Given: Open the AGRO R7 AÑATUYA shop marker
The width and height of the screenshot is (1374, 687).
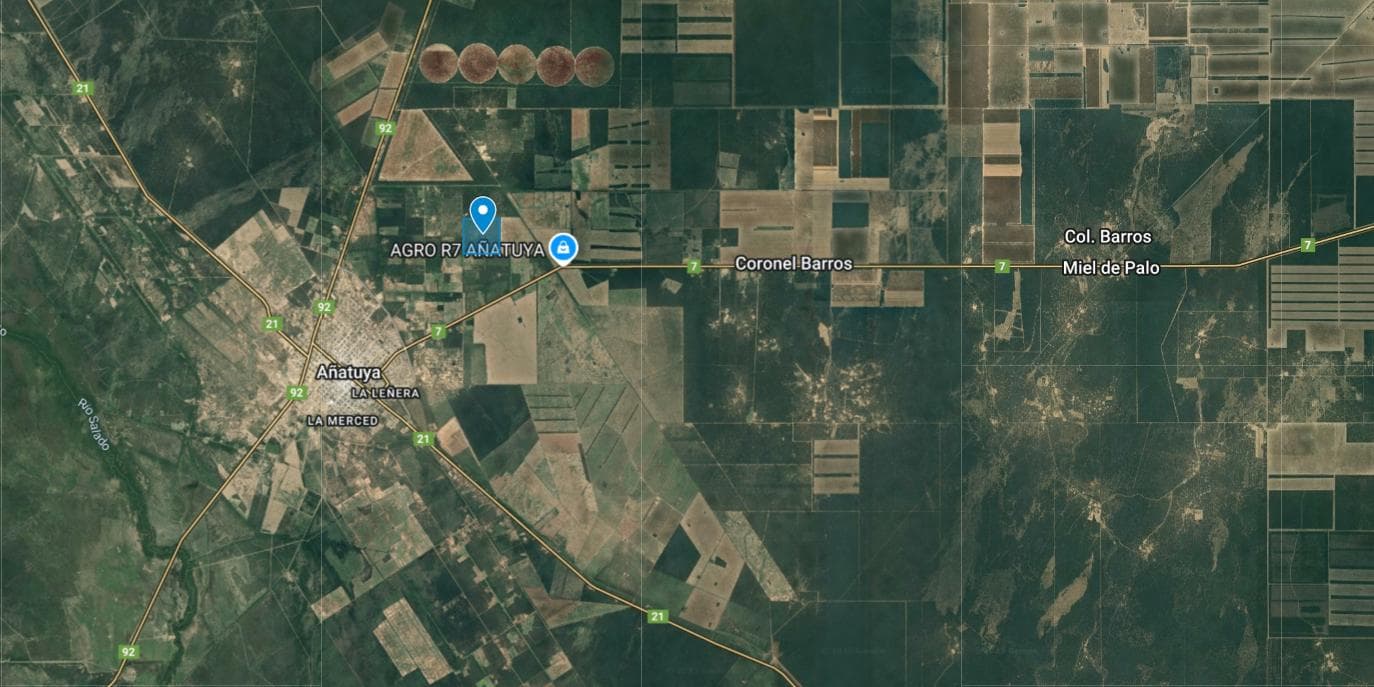Looking at the screenshot, I should 564,248.
